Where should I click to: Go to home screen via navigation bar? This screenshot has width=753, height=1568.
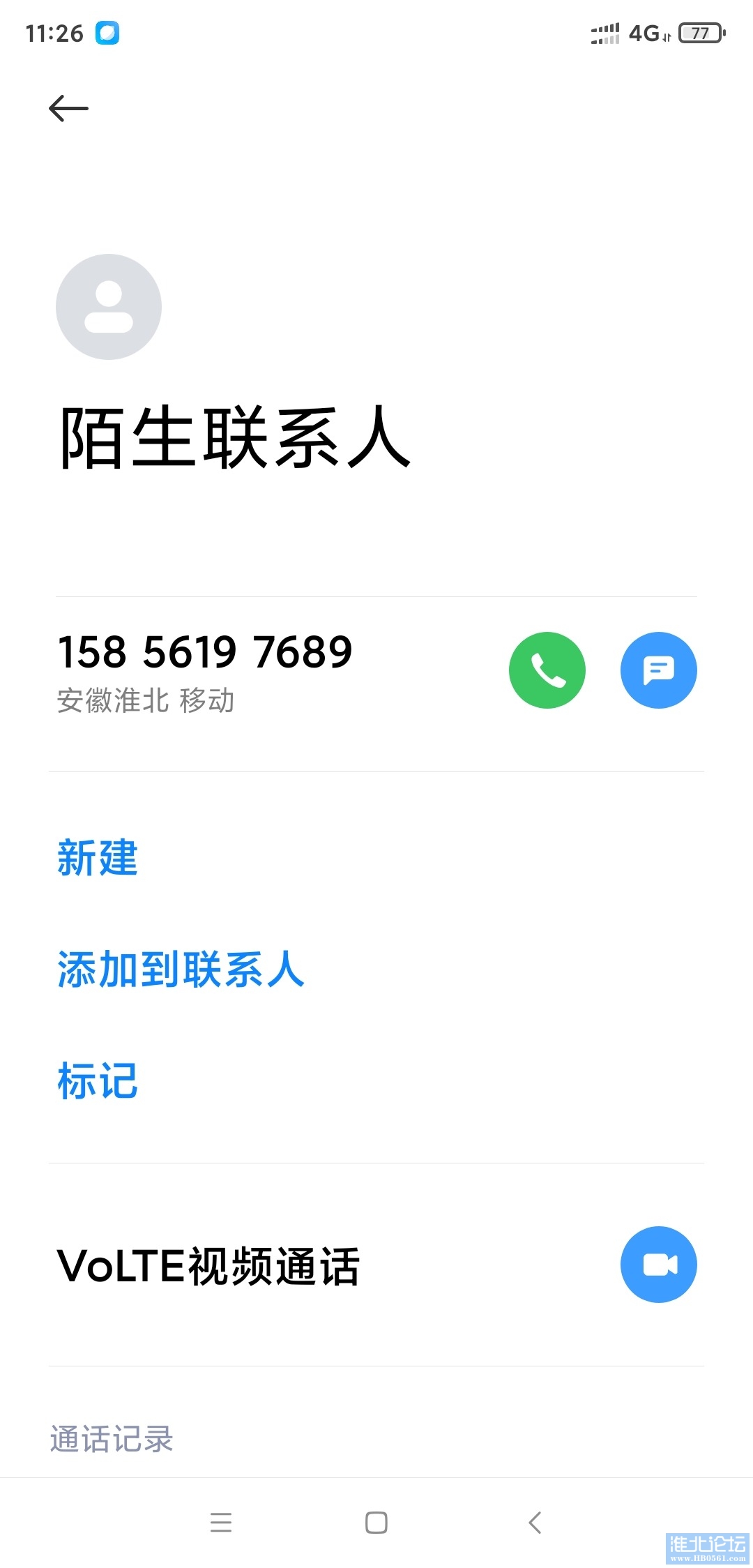coord(376,1522)
